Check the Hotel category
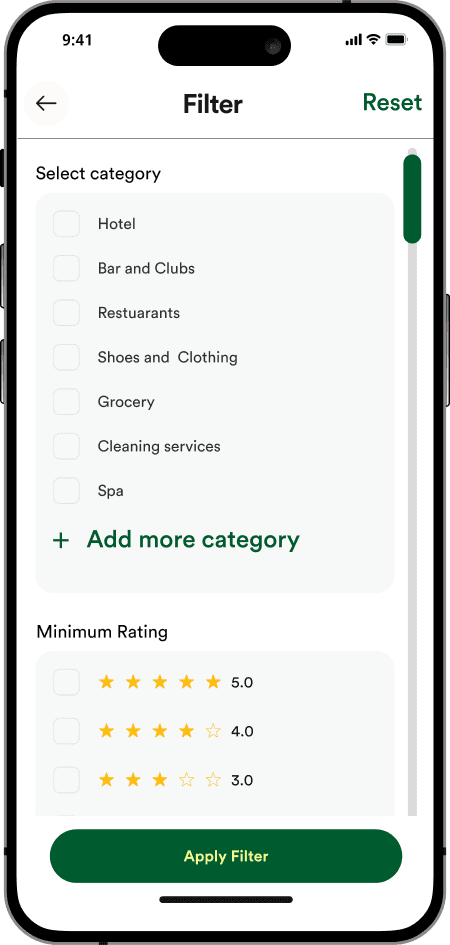This screenshot has height=945, width=450. point(66,224)
